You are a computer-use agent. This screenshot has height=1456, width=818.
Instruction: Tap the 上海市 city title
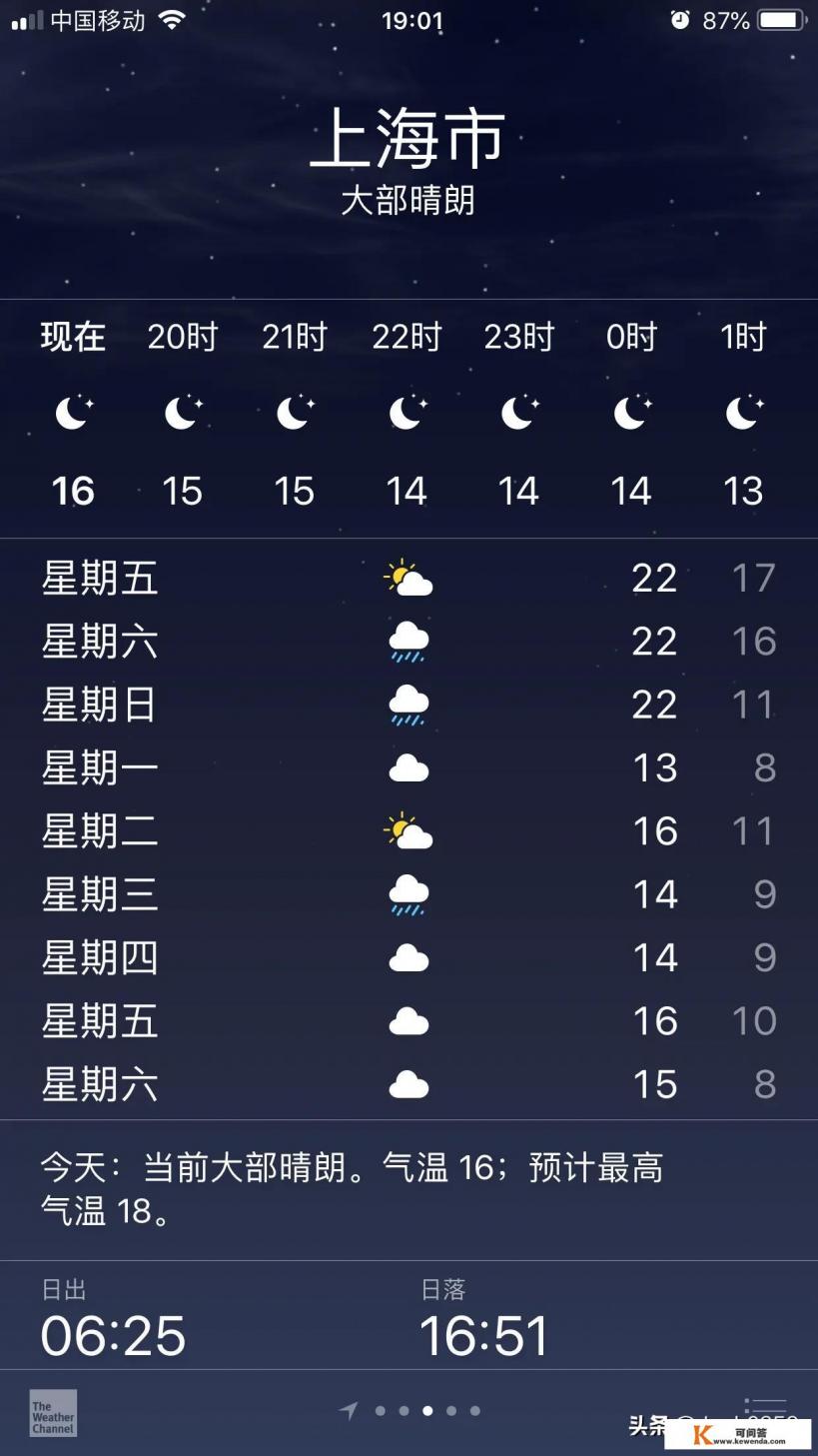pyautogui.click(x=409, y=140)
